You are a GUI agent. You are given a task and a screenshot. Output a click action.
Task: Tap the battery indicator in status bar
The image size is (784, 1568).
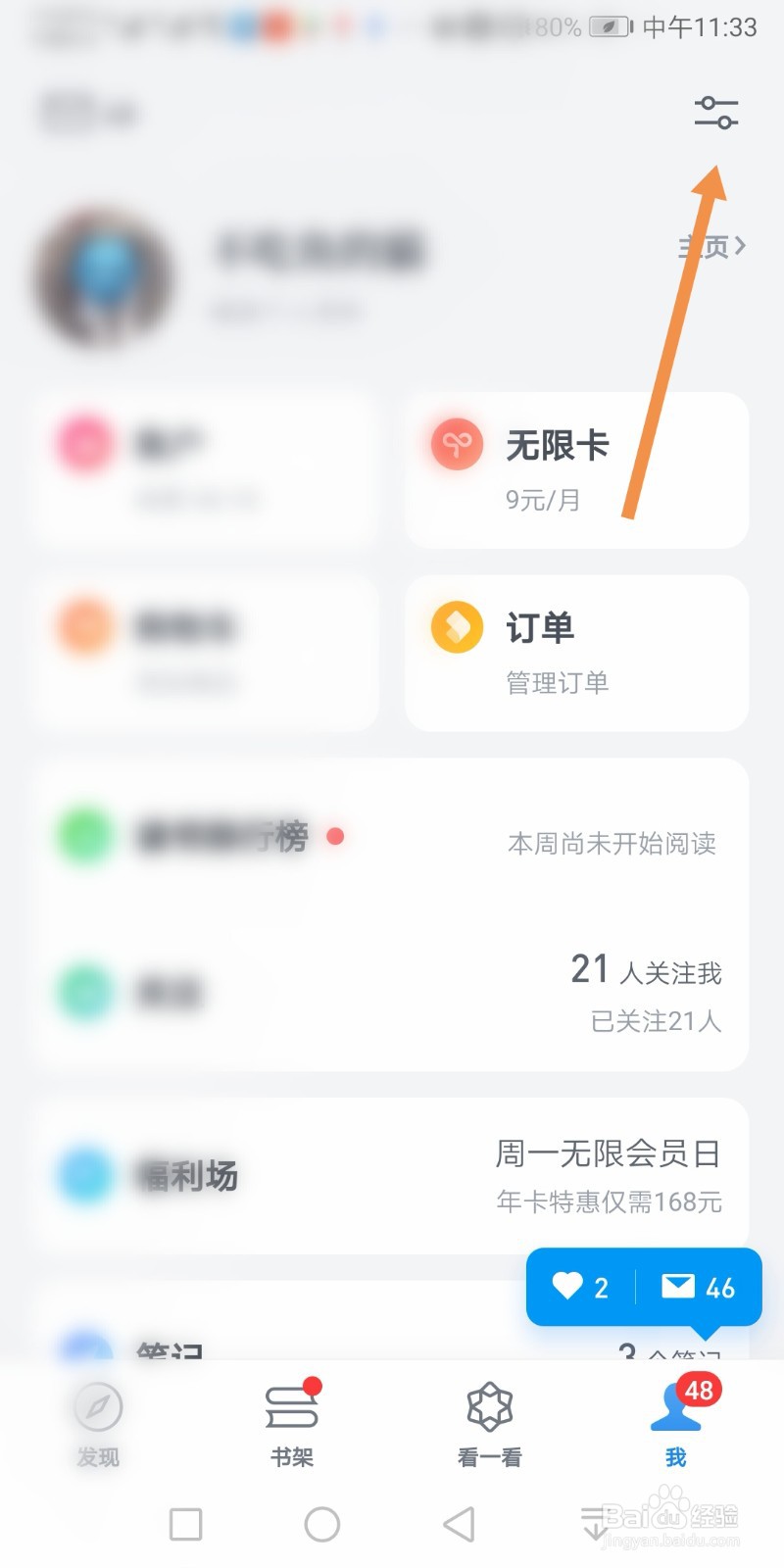click(608, 27)
